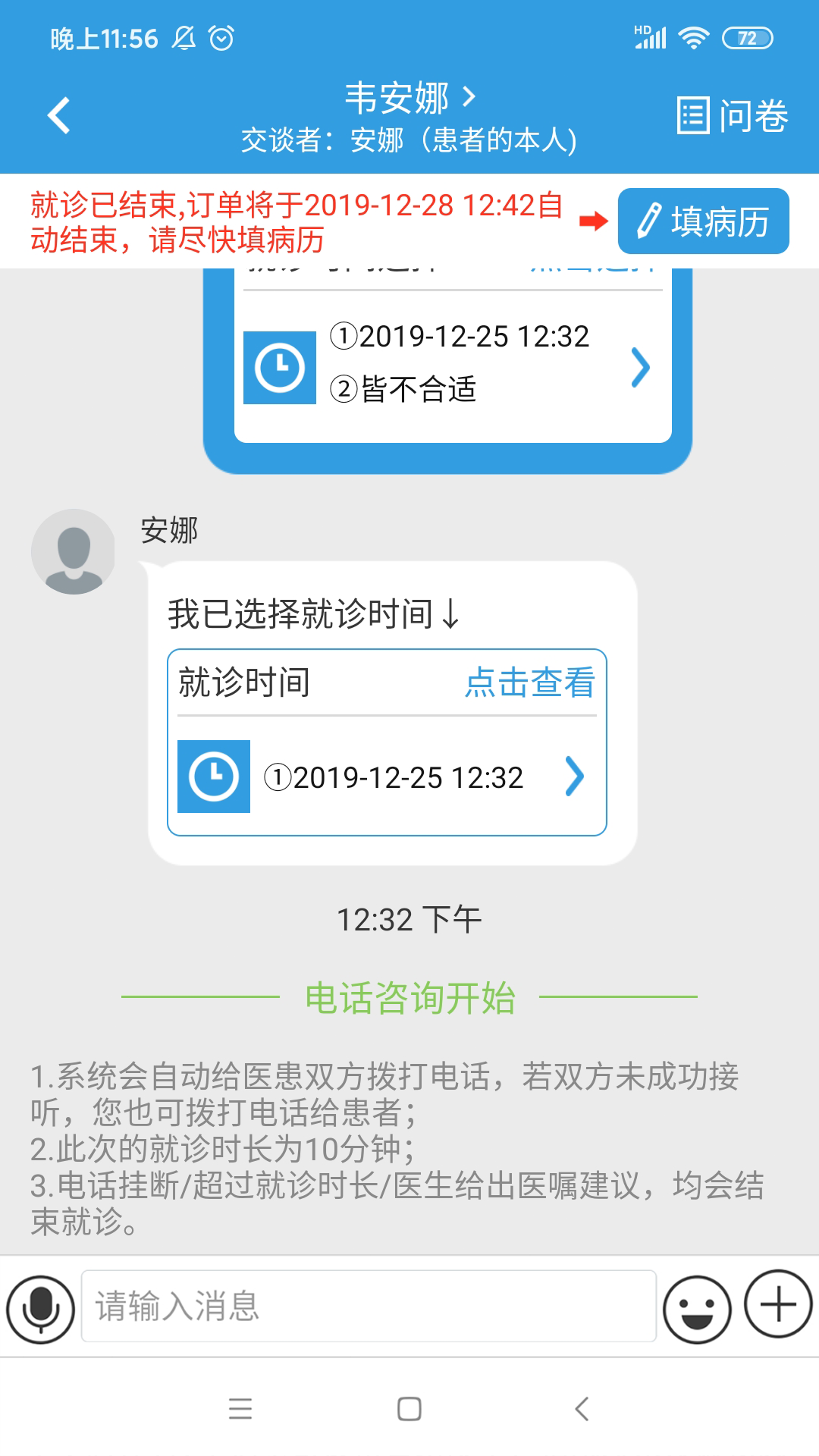
Task: Open 安娜's profile avatar
Action: [x=73, y=551]
